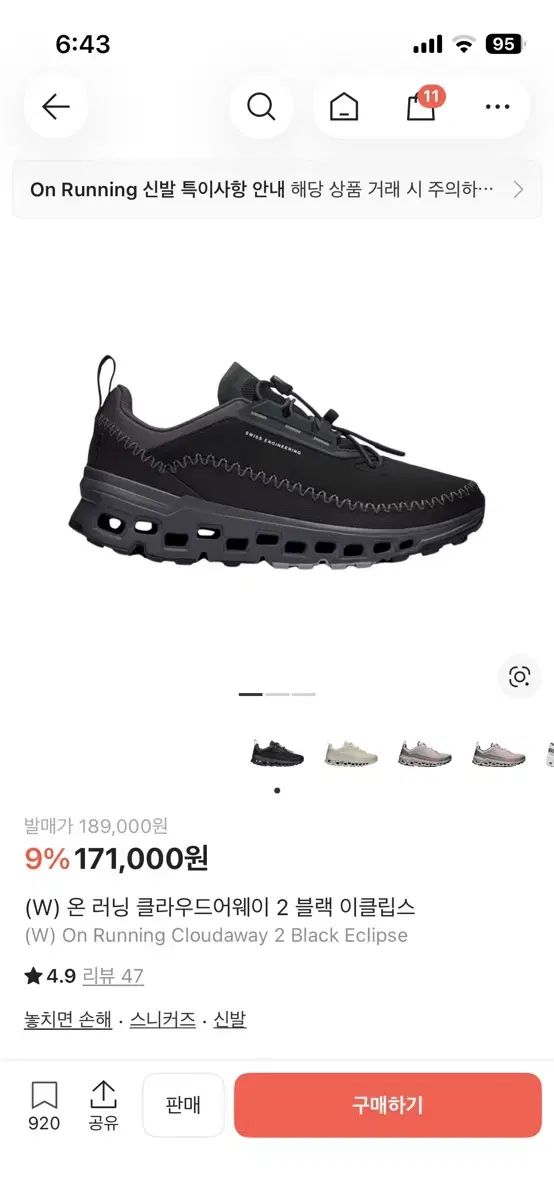
Task: Open the shopping bag with 11 items
Action: 423,105
